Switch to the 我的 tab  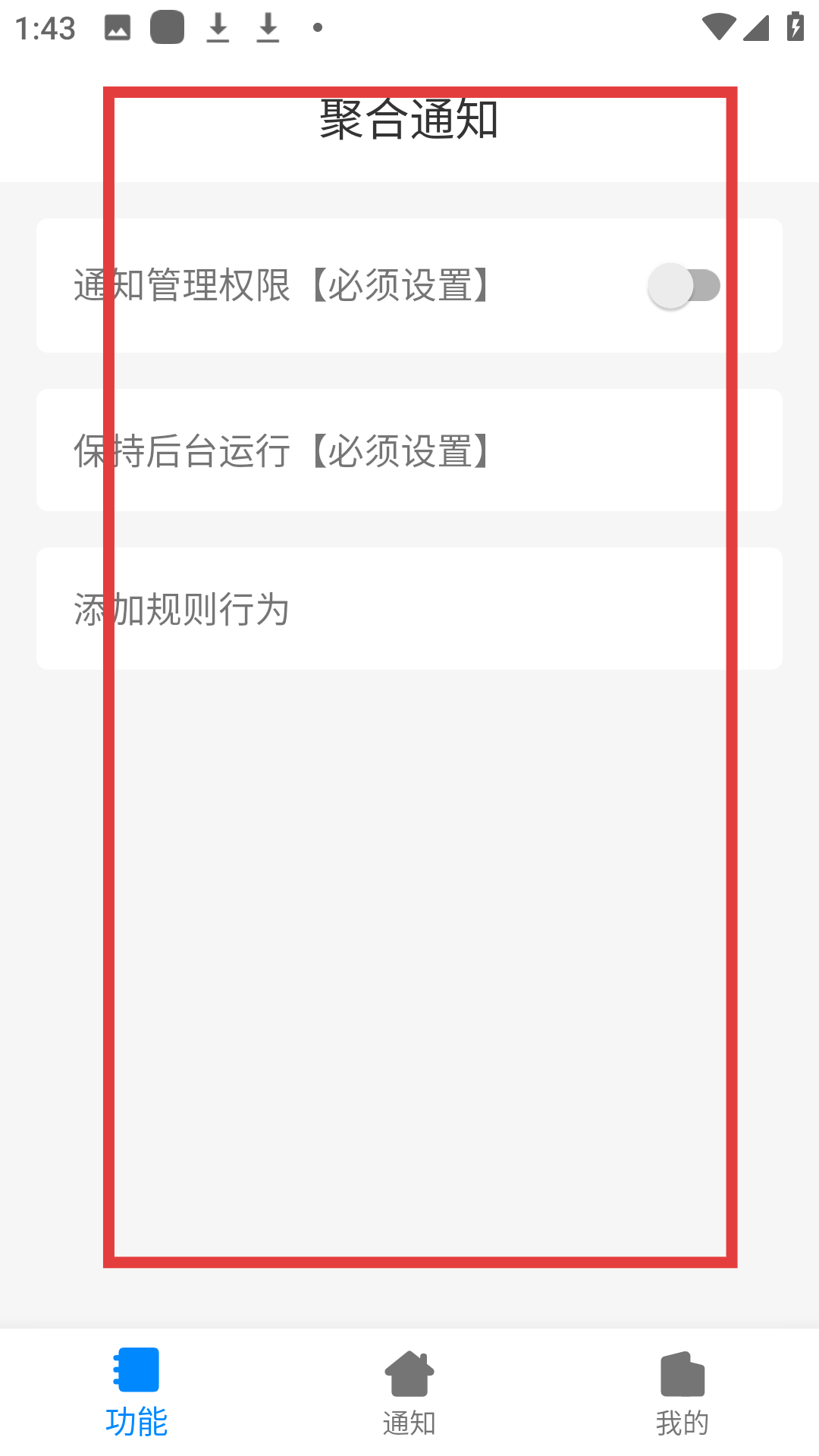pyautogui.click(x=682, y=1392)
